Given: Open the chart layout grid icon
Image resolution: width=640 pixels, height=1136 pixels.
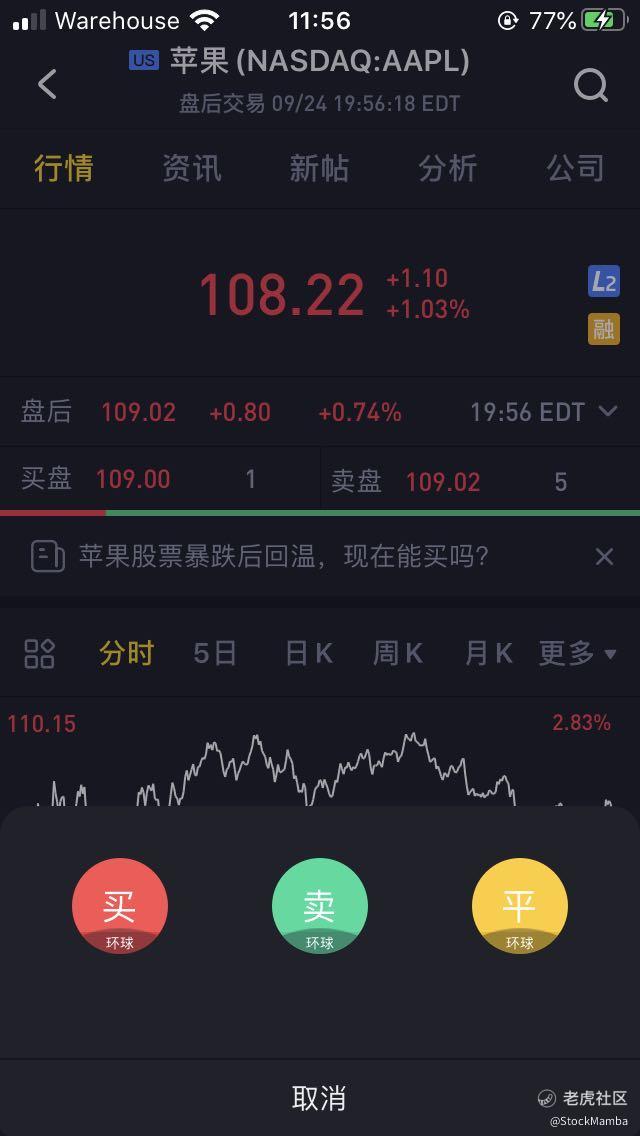Looking at the screenshot, I should pos(39,653).
